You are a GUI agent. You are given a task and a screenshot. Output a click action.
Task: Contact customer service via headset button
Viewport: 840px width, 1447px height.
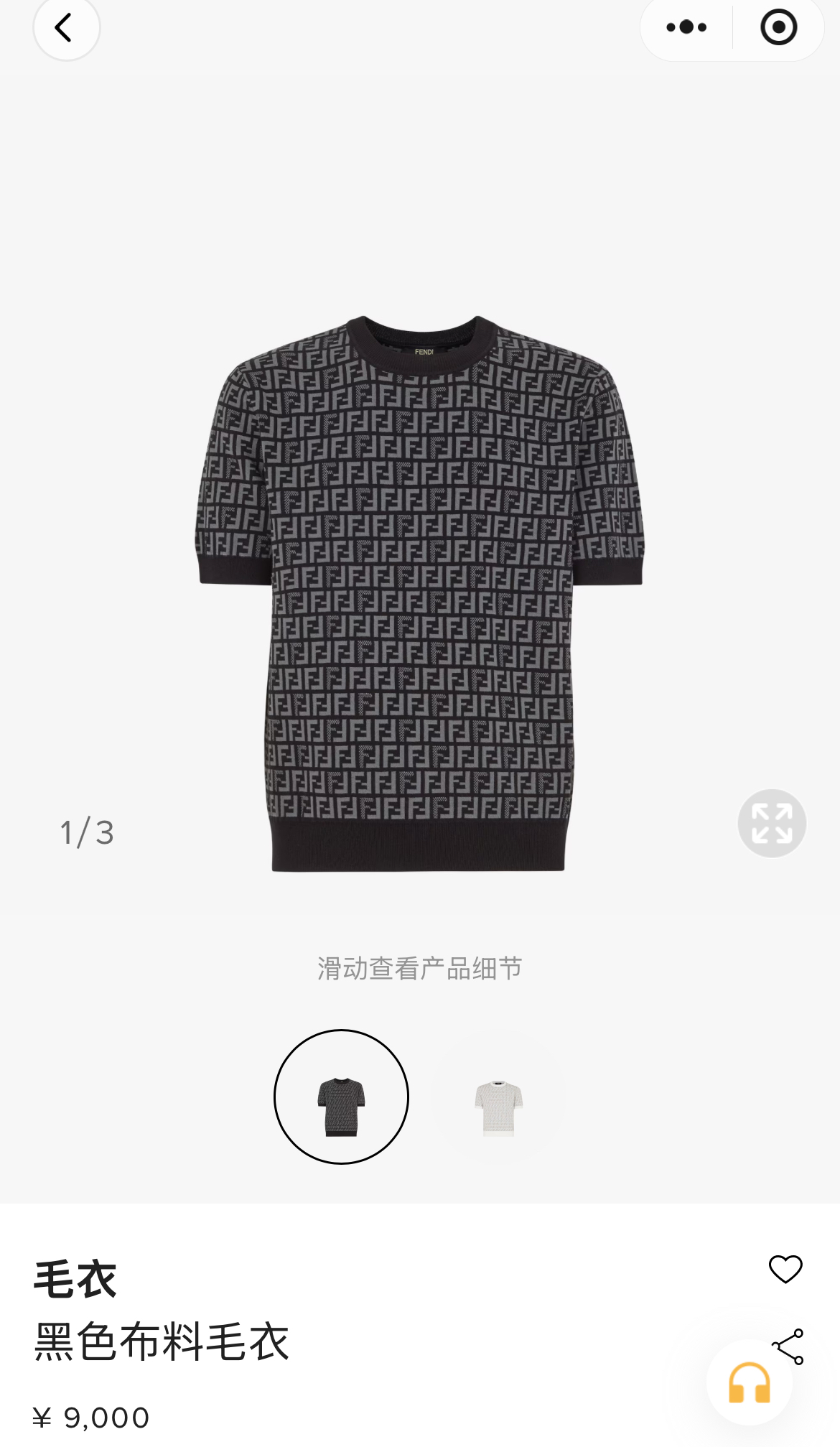point(750,1382)
